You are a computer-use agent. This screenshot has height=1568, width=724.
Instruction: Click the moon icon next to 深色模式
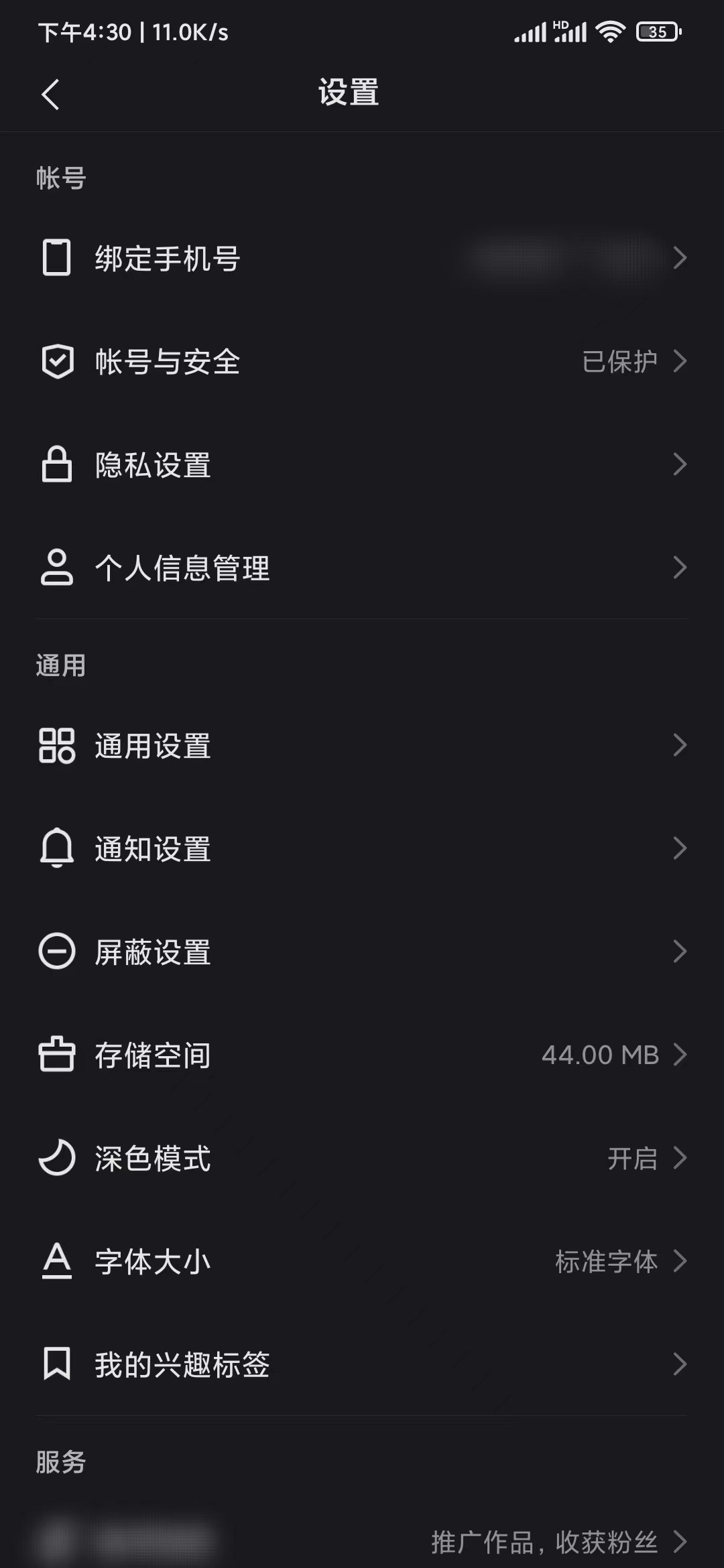pyautogui.click(x=58, y=1158)
